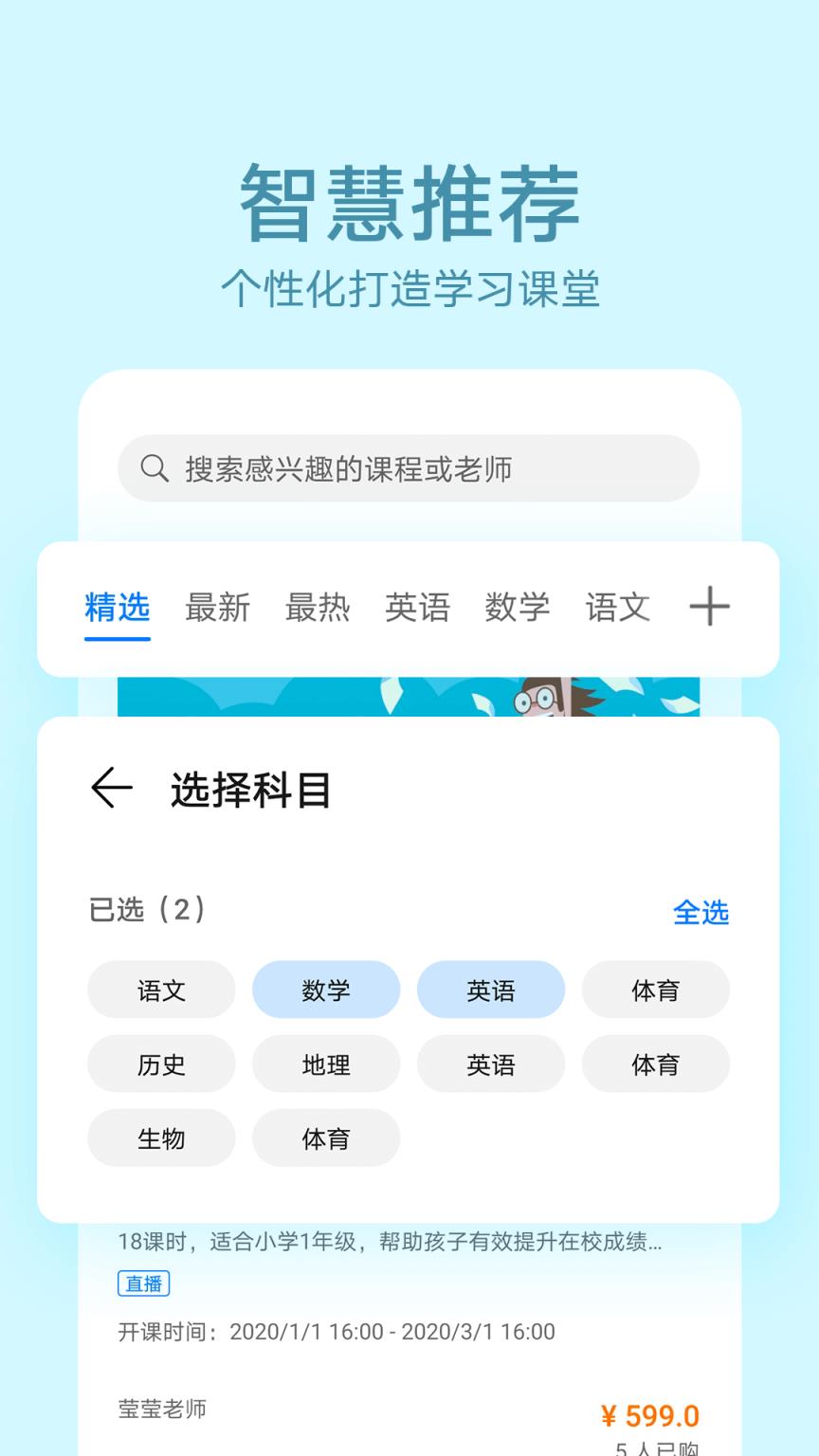819x1456 pixels.
Task: Switch to the 最新 tab
Action: 217,608
